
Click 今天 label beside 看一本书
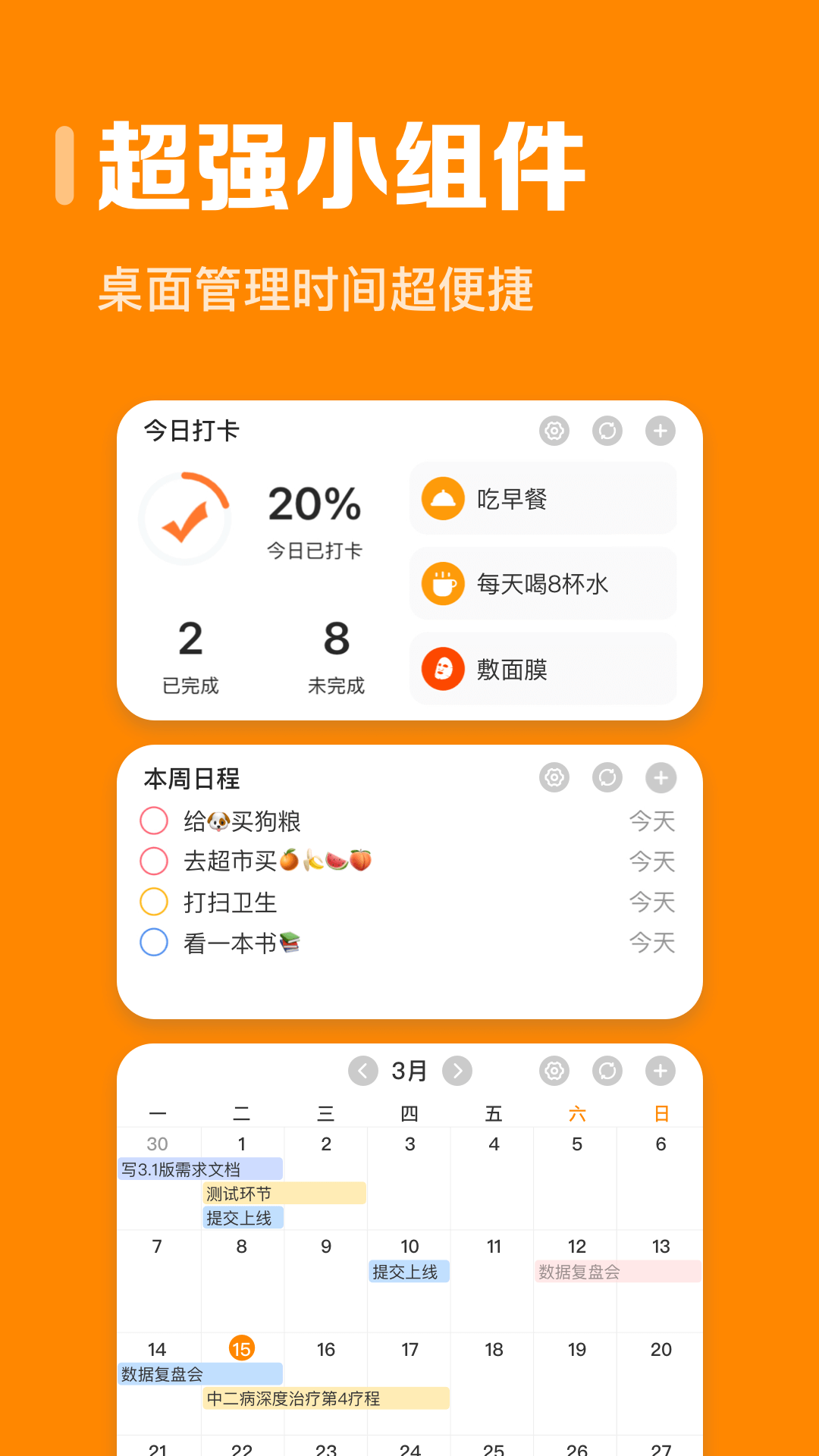[x=651, y=943]
